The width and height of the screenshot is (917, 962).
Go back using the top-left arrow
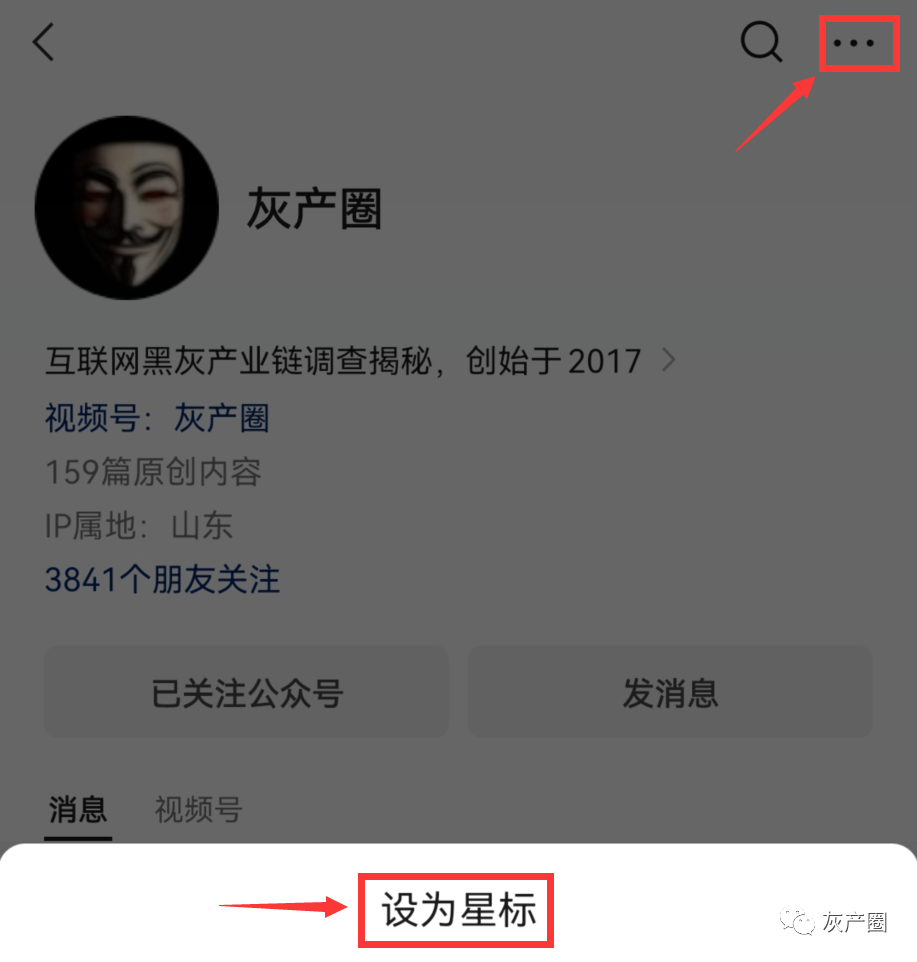44,42
